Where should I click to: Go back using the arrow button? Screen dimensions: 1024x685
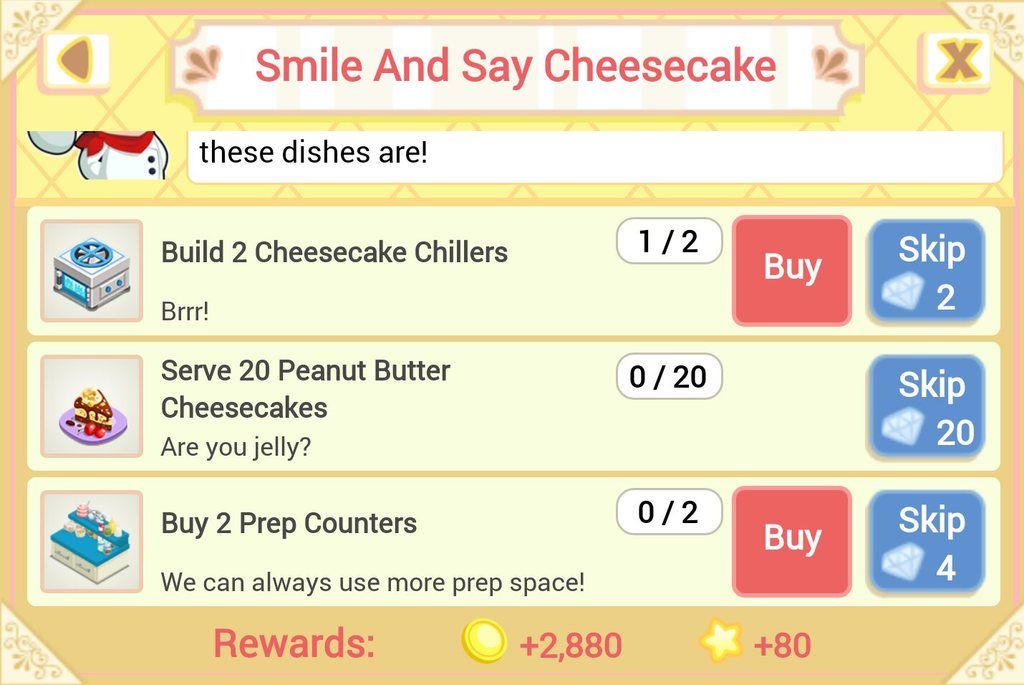coord(76,62)
